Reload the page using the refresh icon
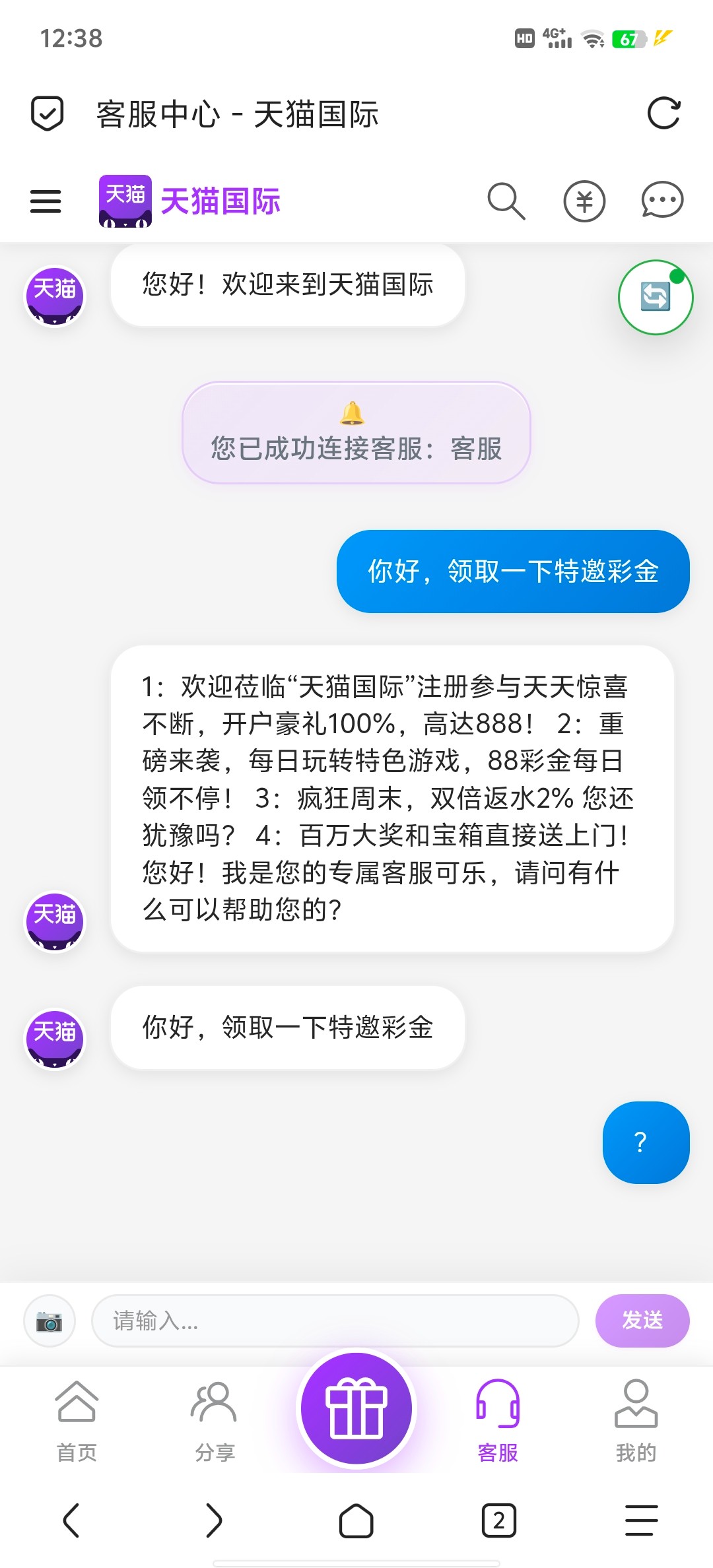The height and width of the screenshot is (1568, 713). (665, 114)
